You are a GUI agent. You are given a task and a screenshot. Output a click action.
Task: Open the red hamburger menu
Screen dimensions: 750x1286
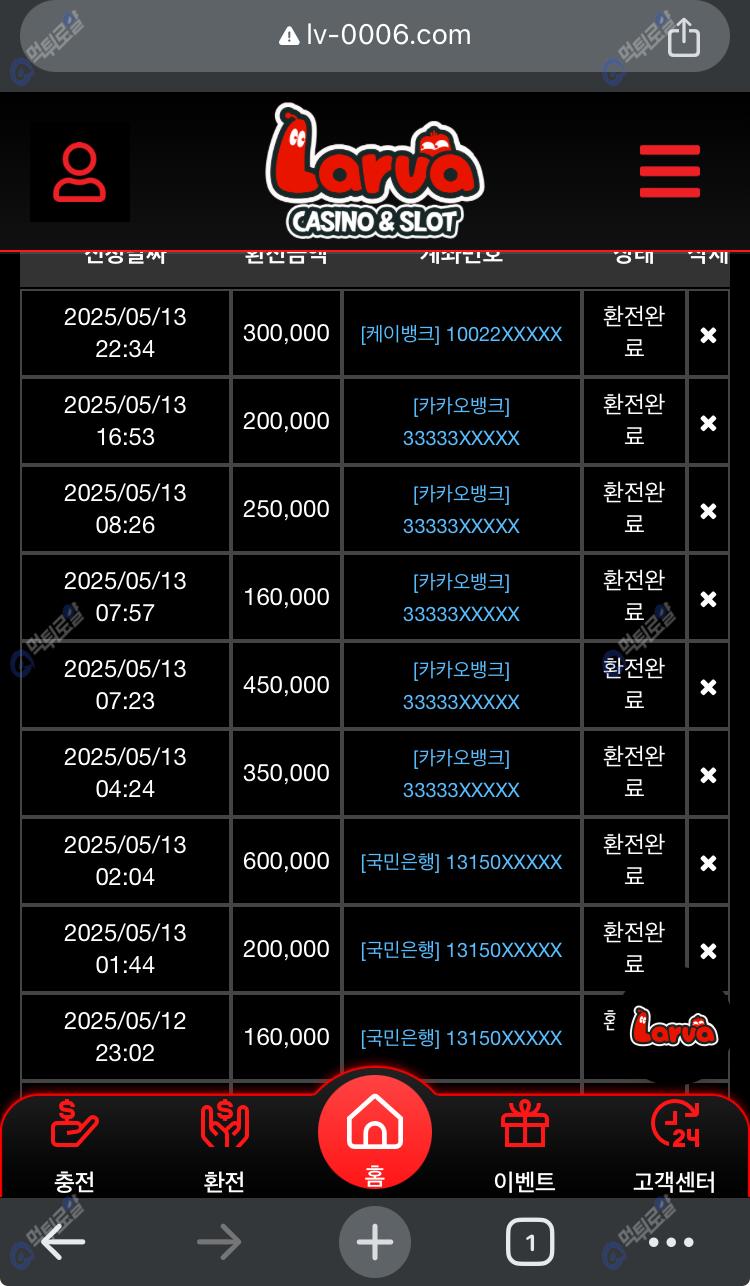[670, 172]
